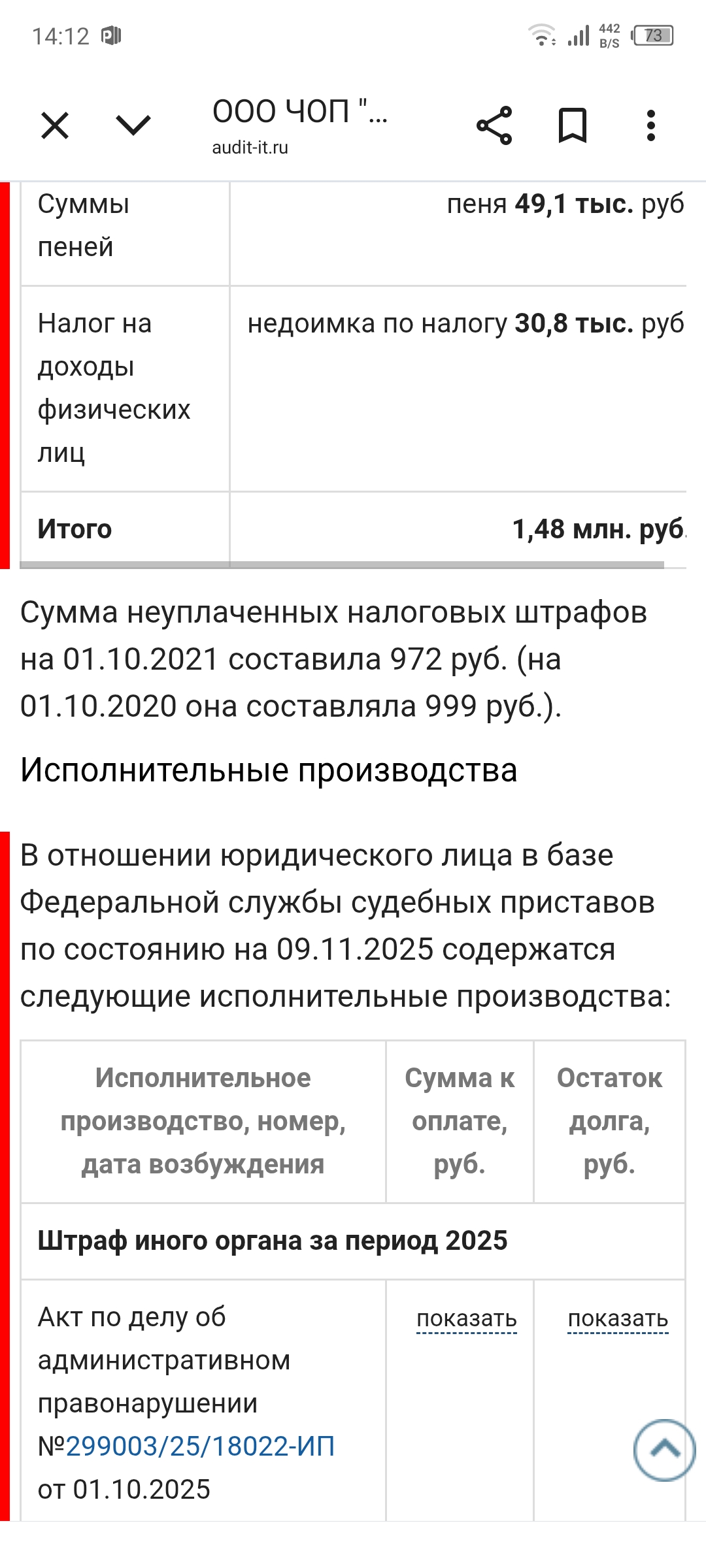
Task: Share this audit-it.ru page
Action: click(x=494, y=125)
